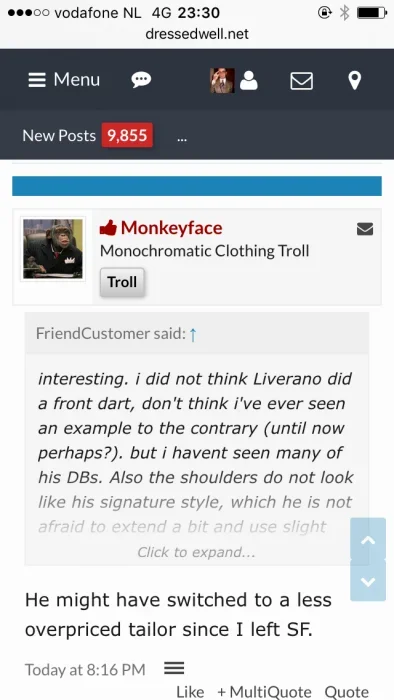Viewport: 394px width, 700px height.
Task: Open Monkeyface's profile name link
Action: coord(171,228)
